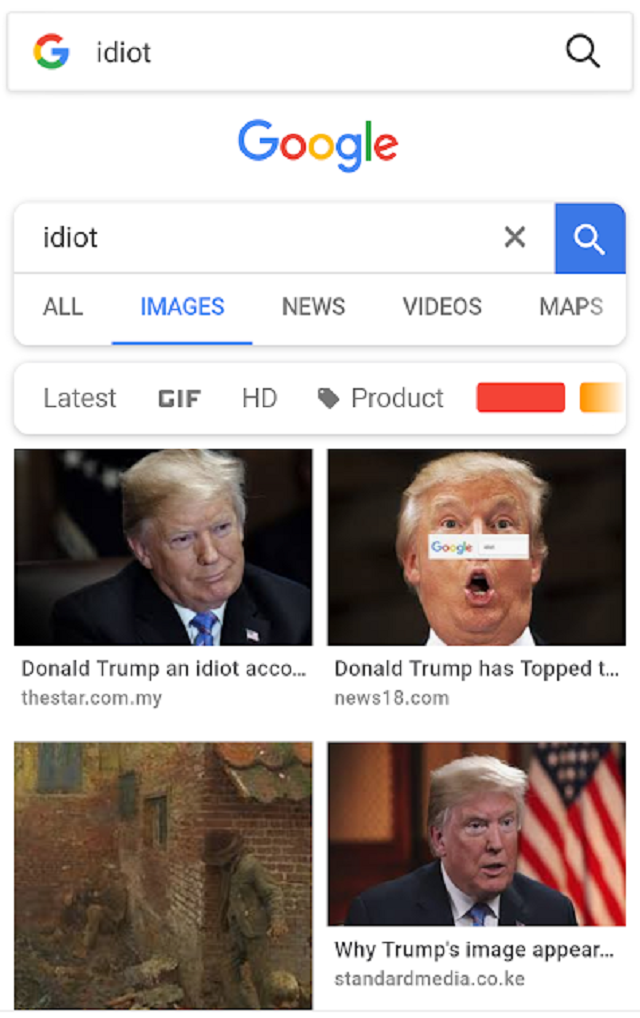Open the news18.com image result
Viewport: 640px width, 1018px height.
pyautogui.click(x=476, y=547)
